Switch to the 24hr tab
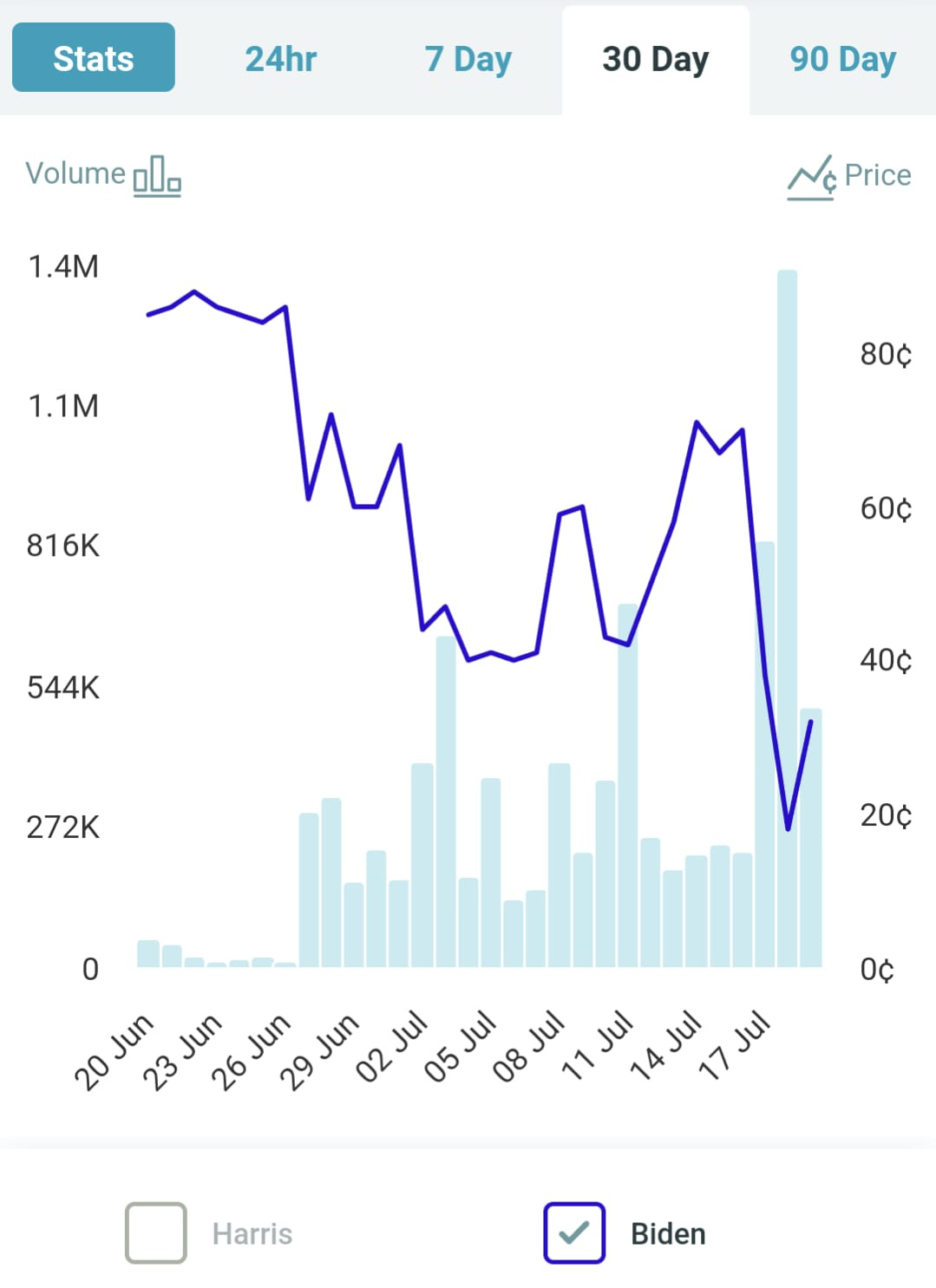 (x=280, y=59)
